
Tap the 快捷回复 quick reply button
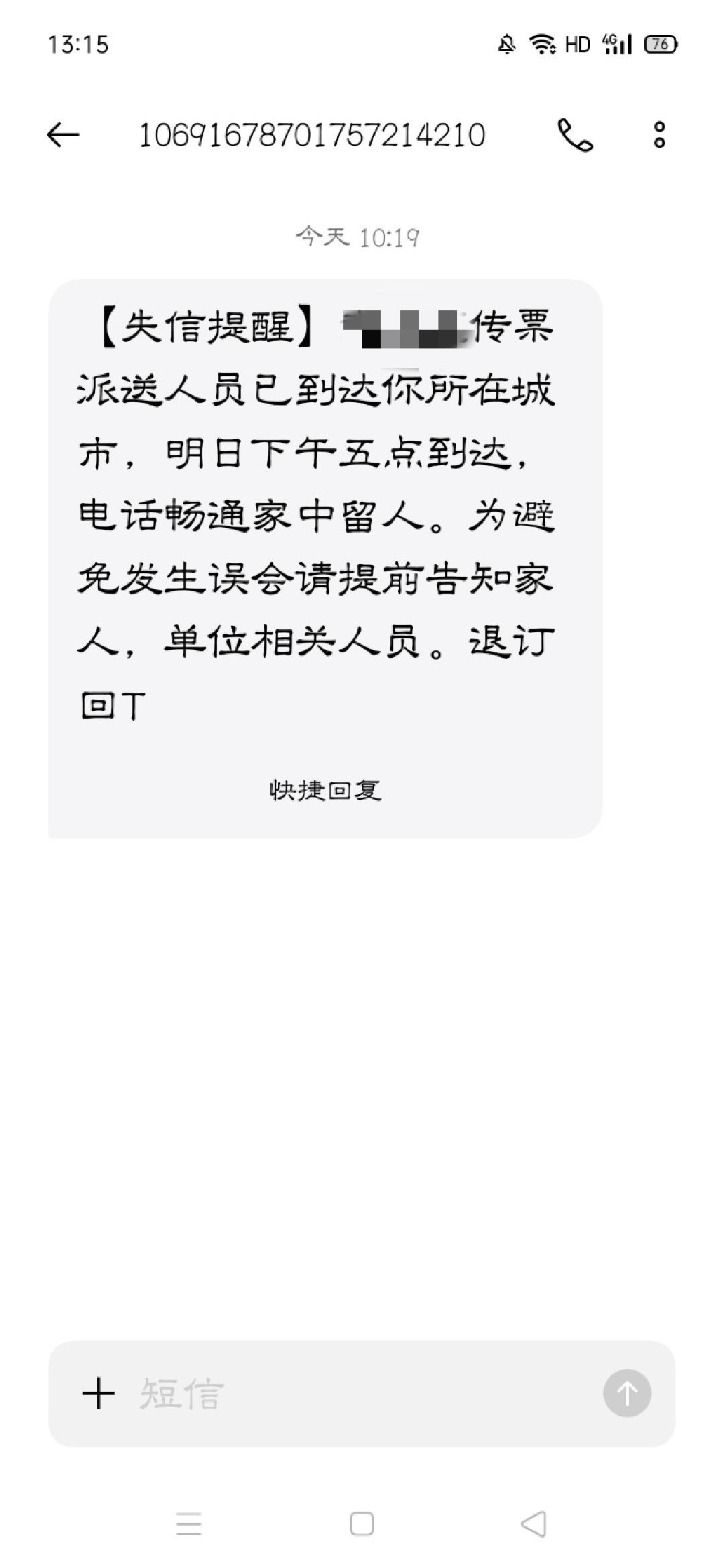coord(325,791)
